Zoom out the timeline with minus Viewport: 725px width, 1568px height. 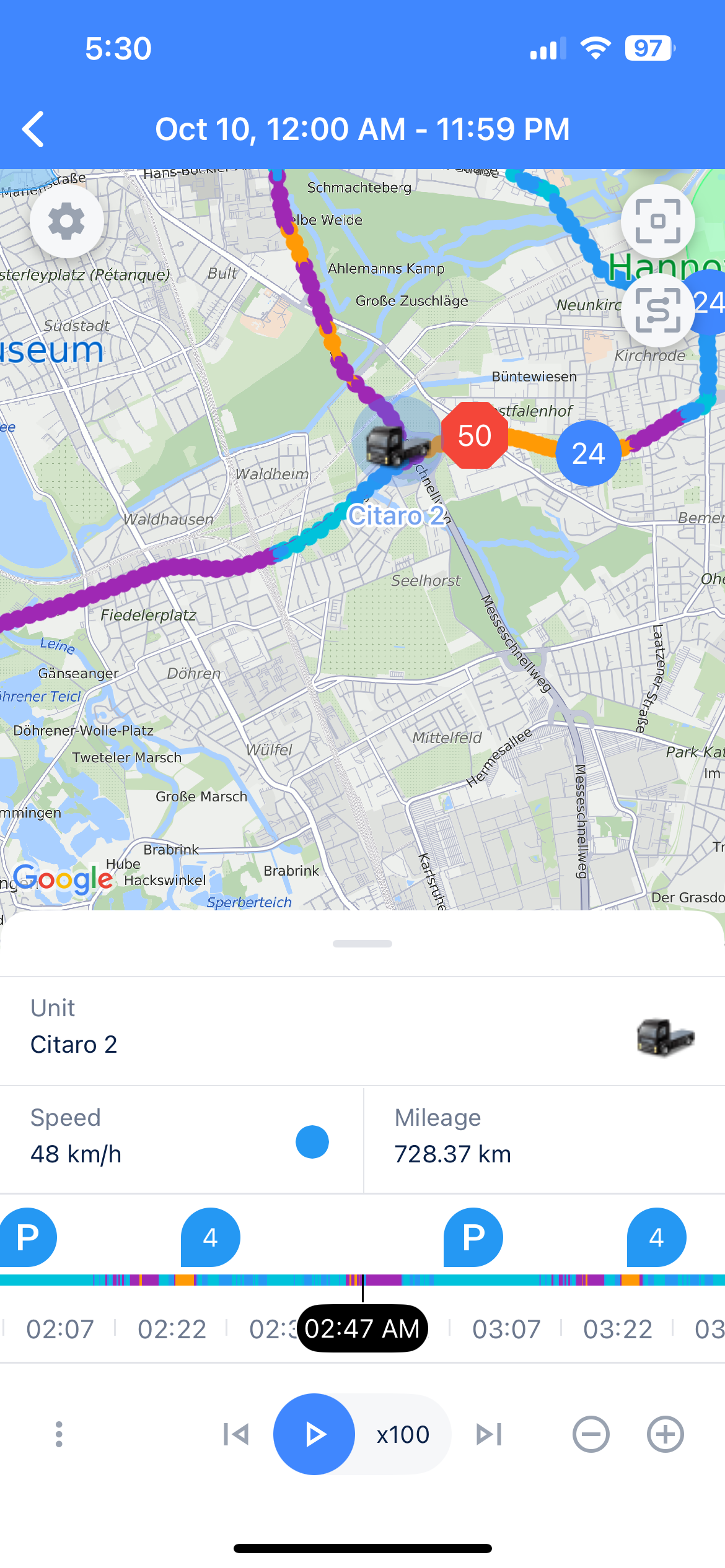(591, 1434)
